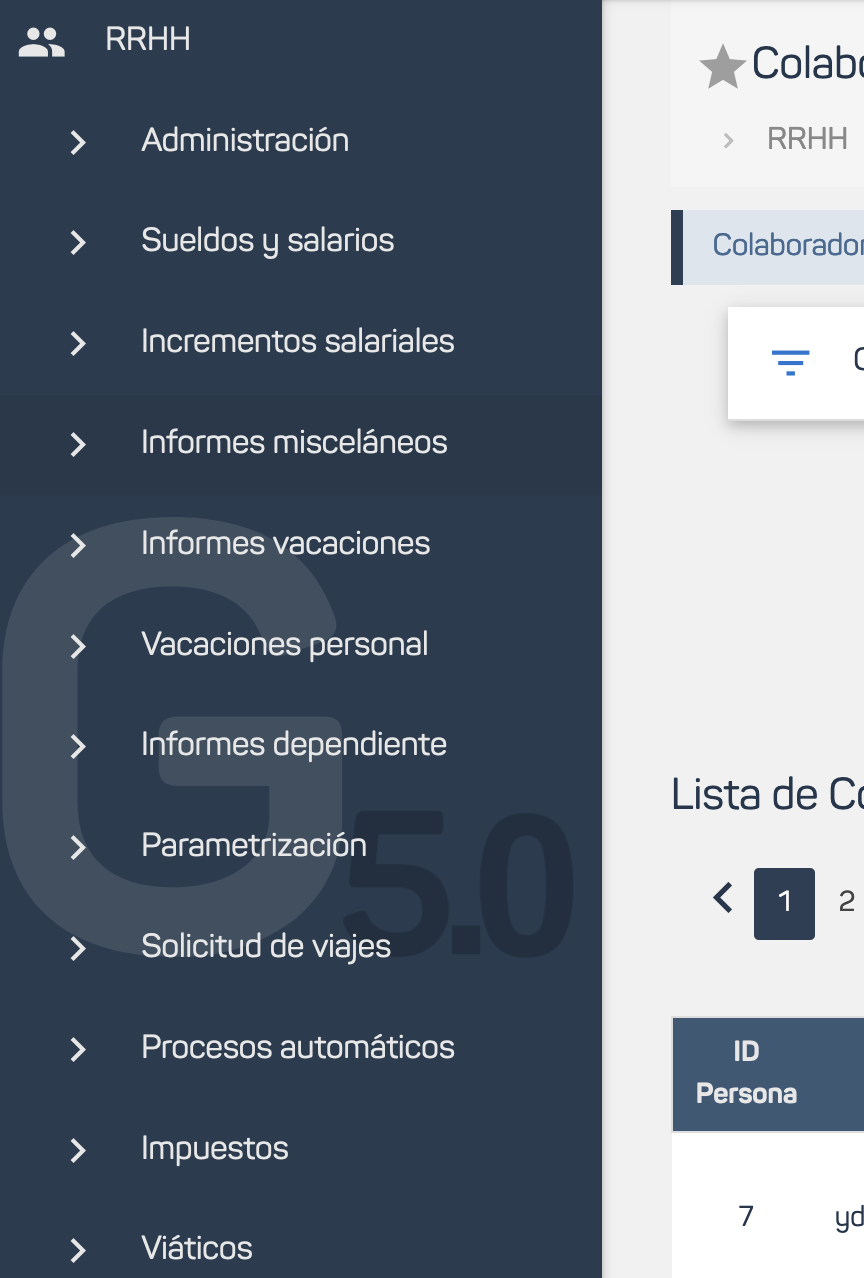
Task: Select page 2 in pagination
Action: [846, 902]
